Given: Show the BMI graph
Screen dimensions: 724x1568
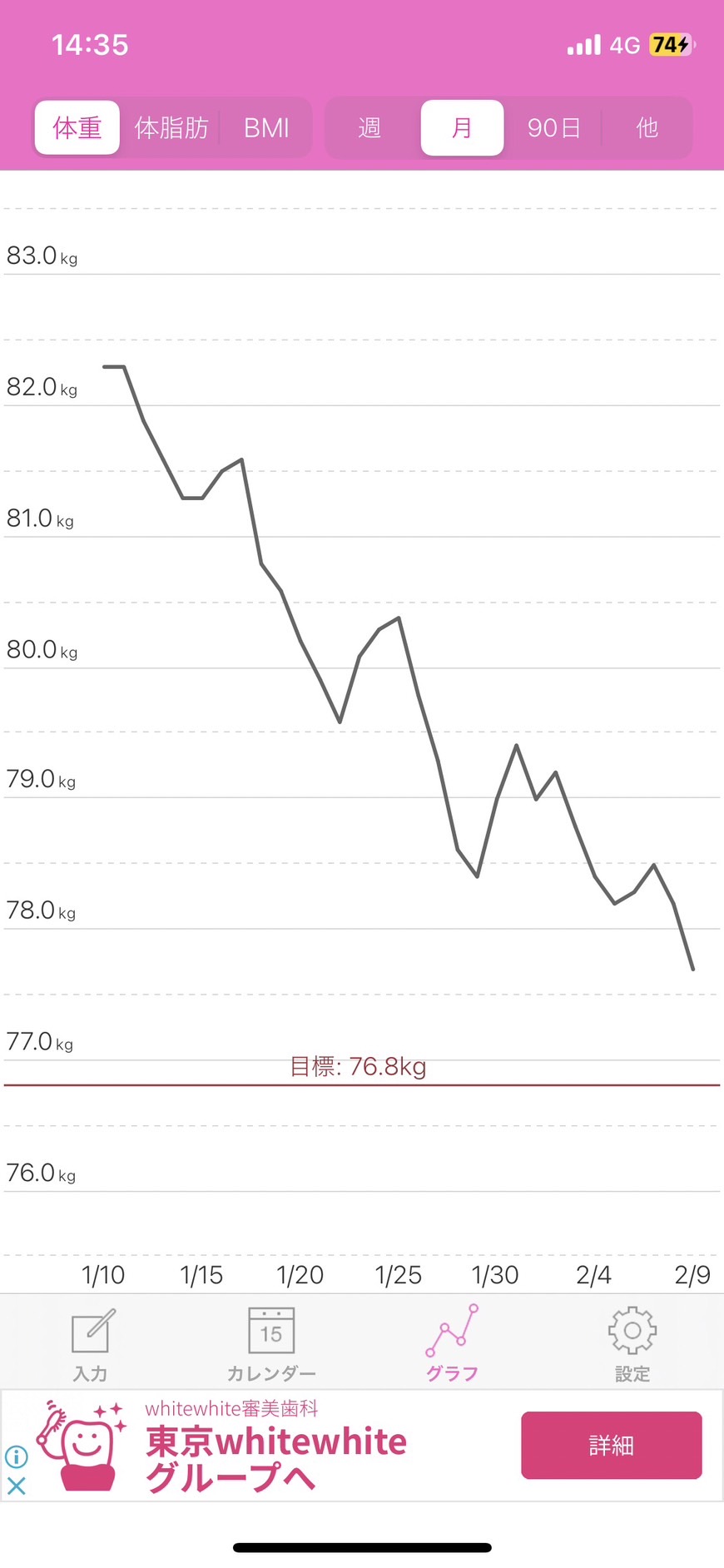Looking at the screenshot, I should [x=266, y=127].
